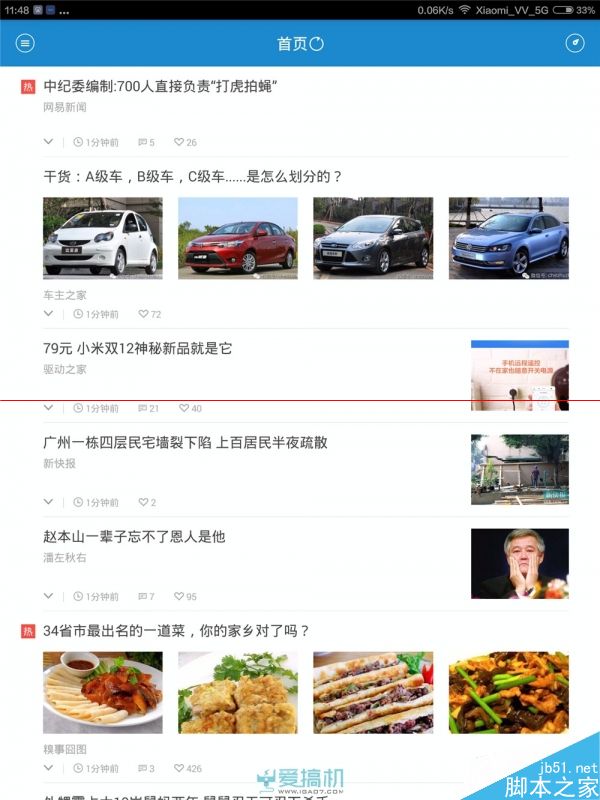Open the side drawer menu

pyautogui.click(x=26, y=43)
